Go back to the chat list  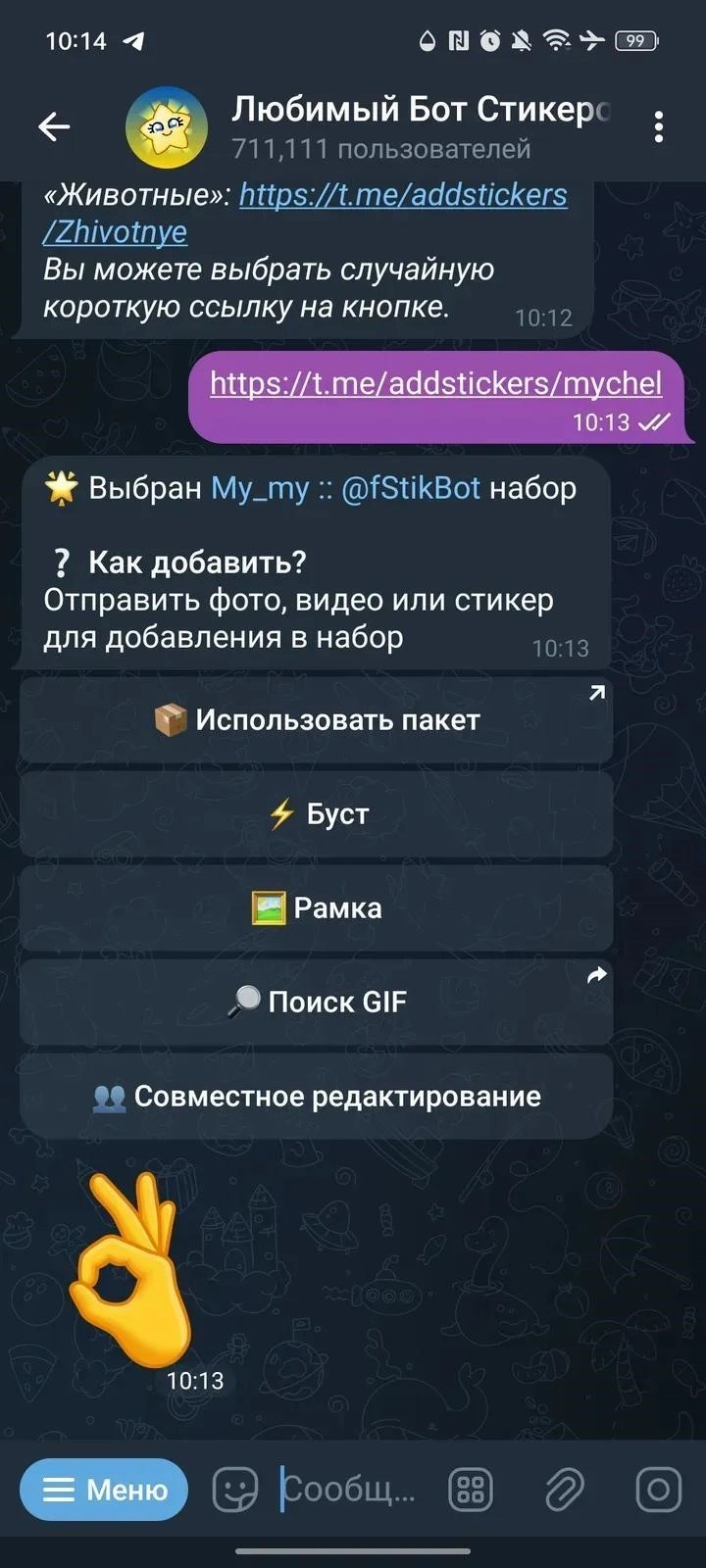(54, 126)
